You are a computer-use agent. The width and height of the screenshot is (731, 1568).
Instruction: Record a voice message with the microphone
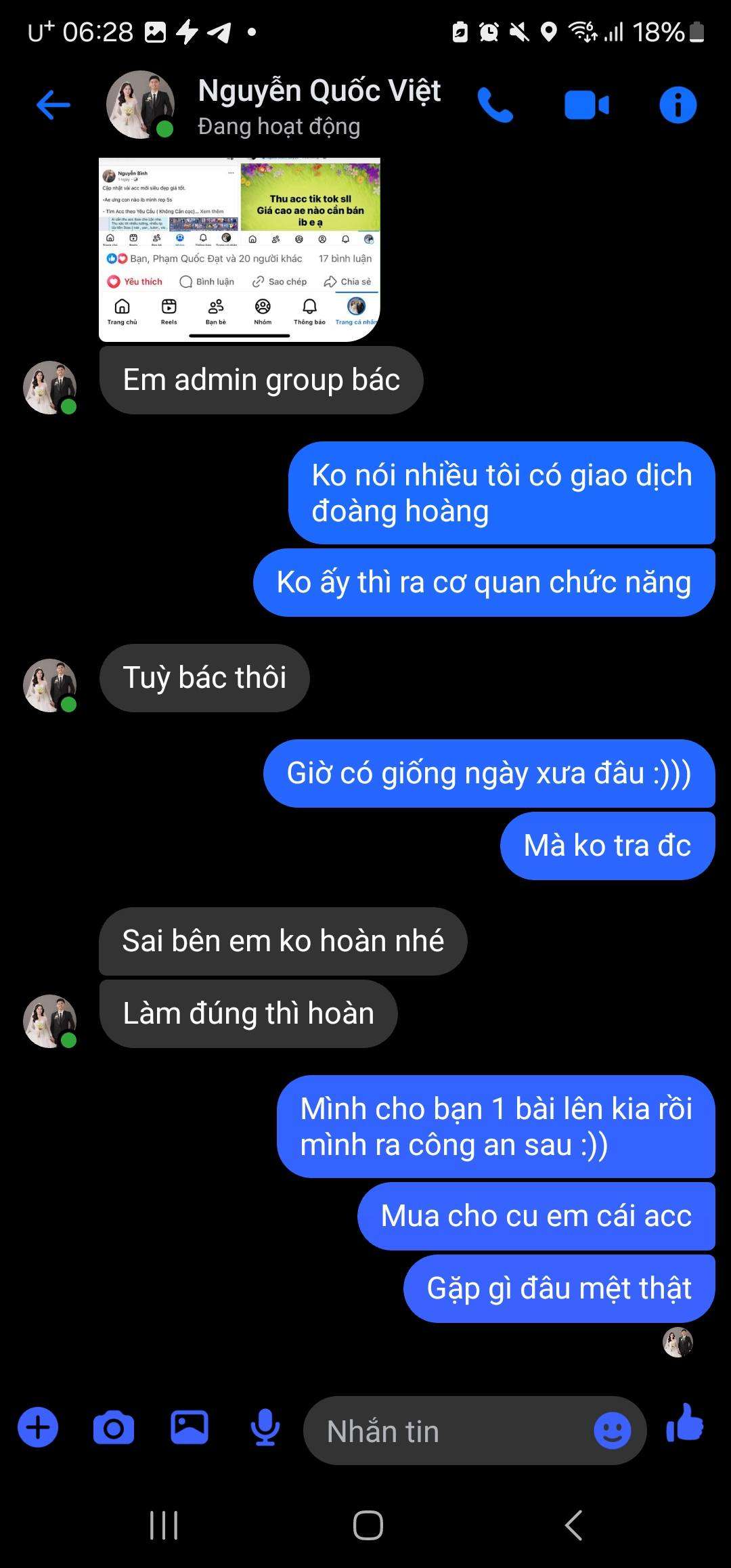pyautogui.click(x=265, y=1427)
